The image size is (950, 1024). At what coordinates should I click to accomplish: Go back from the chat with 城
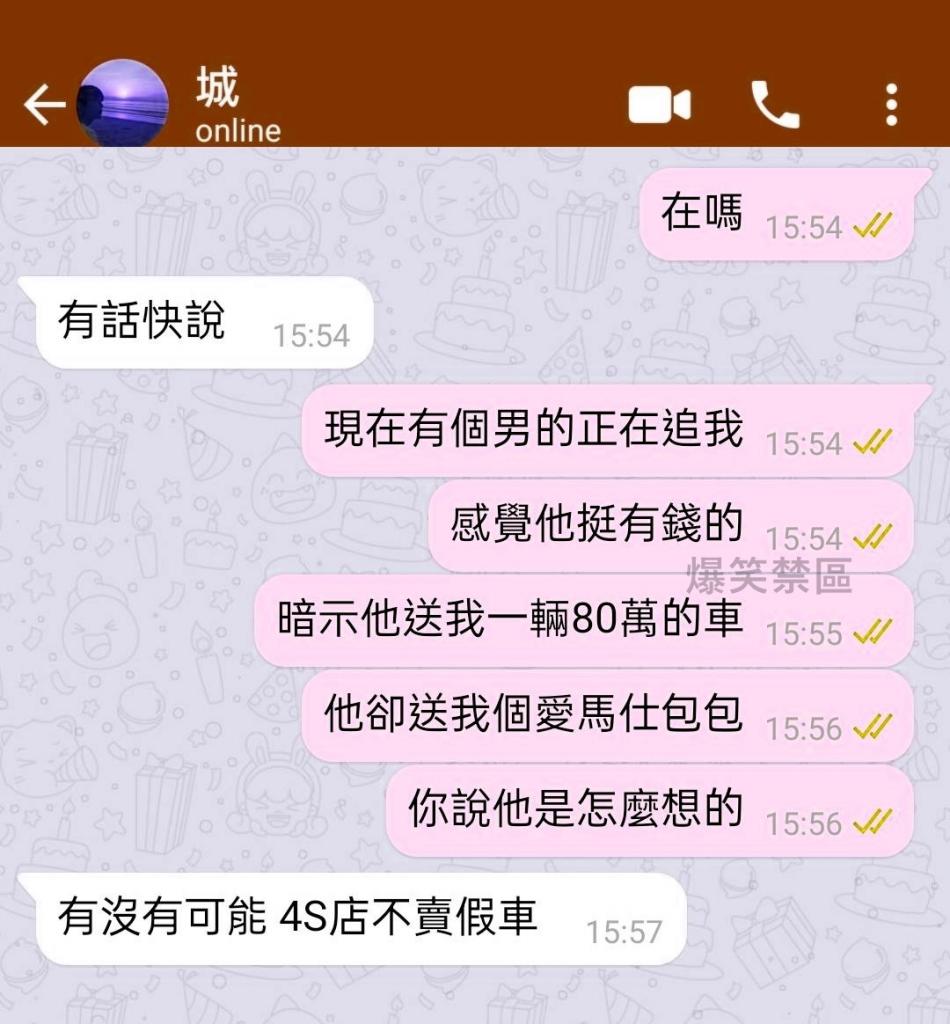[42, 105]
